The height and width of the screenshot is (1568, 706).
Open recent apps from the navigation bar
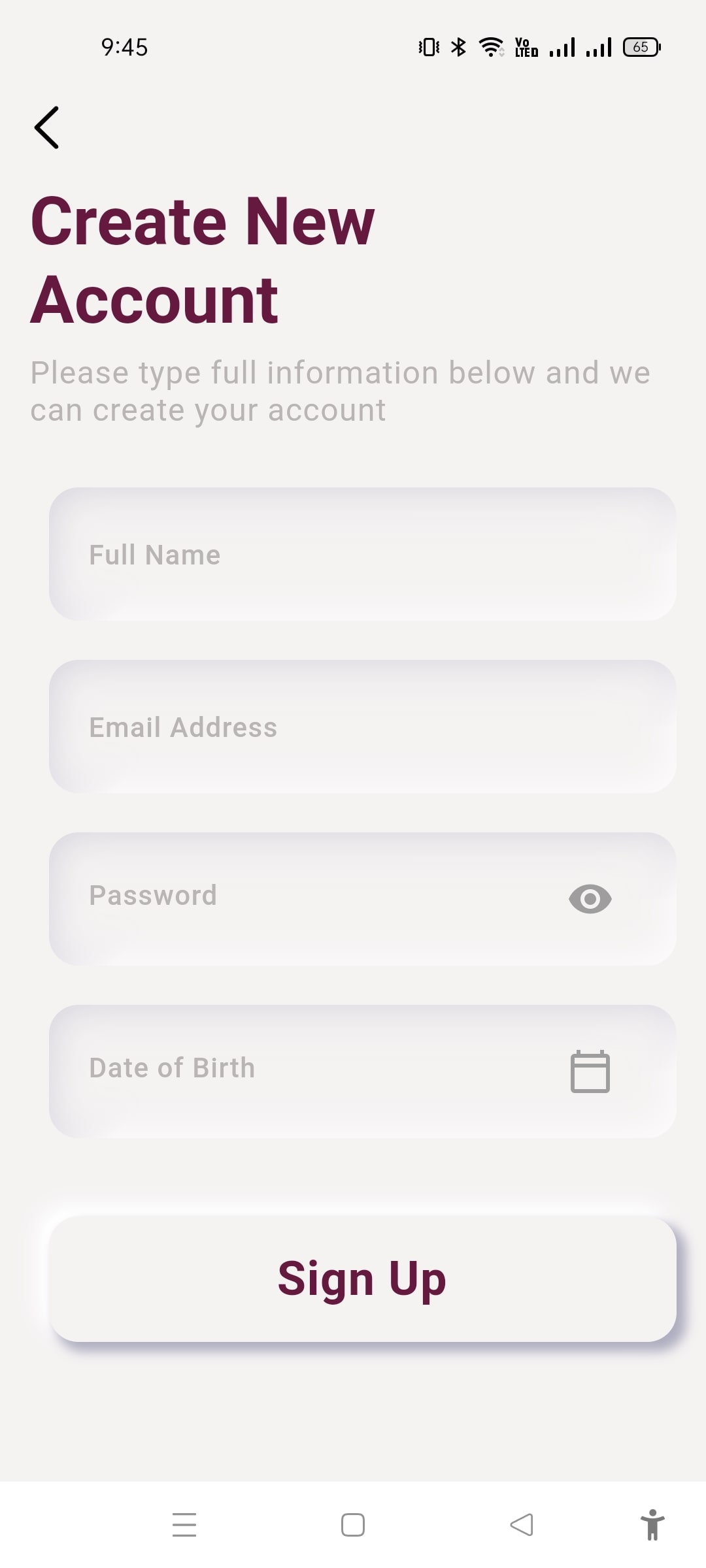pyautogui.click(x=184, y=1525)
